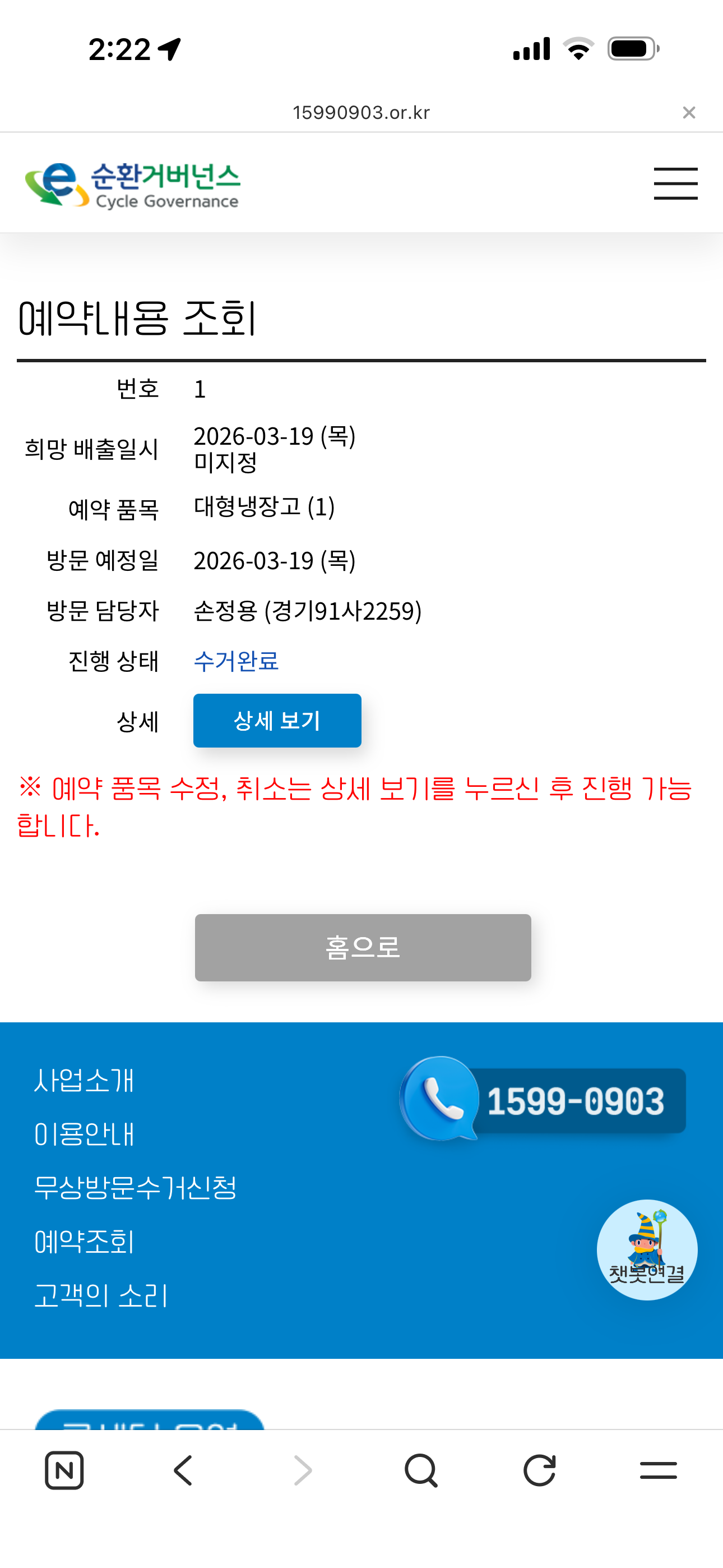The width and height of the screenshot is (723, 1568).
Task: Open the hamburger menu in the site header
Action: pos(675,183)
